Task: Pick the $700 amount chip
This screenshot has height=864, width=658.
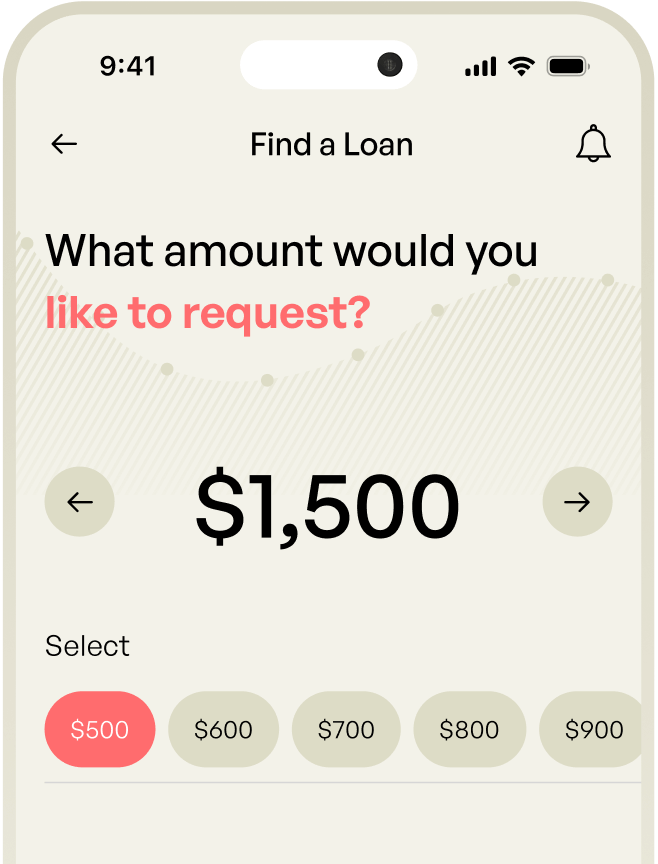Action: (346, 729)
